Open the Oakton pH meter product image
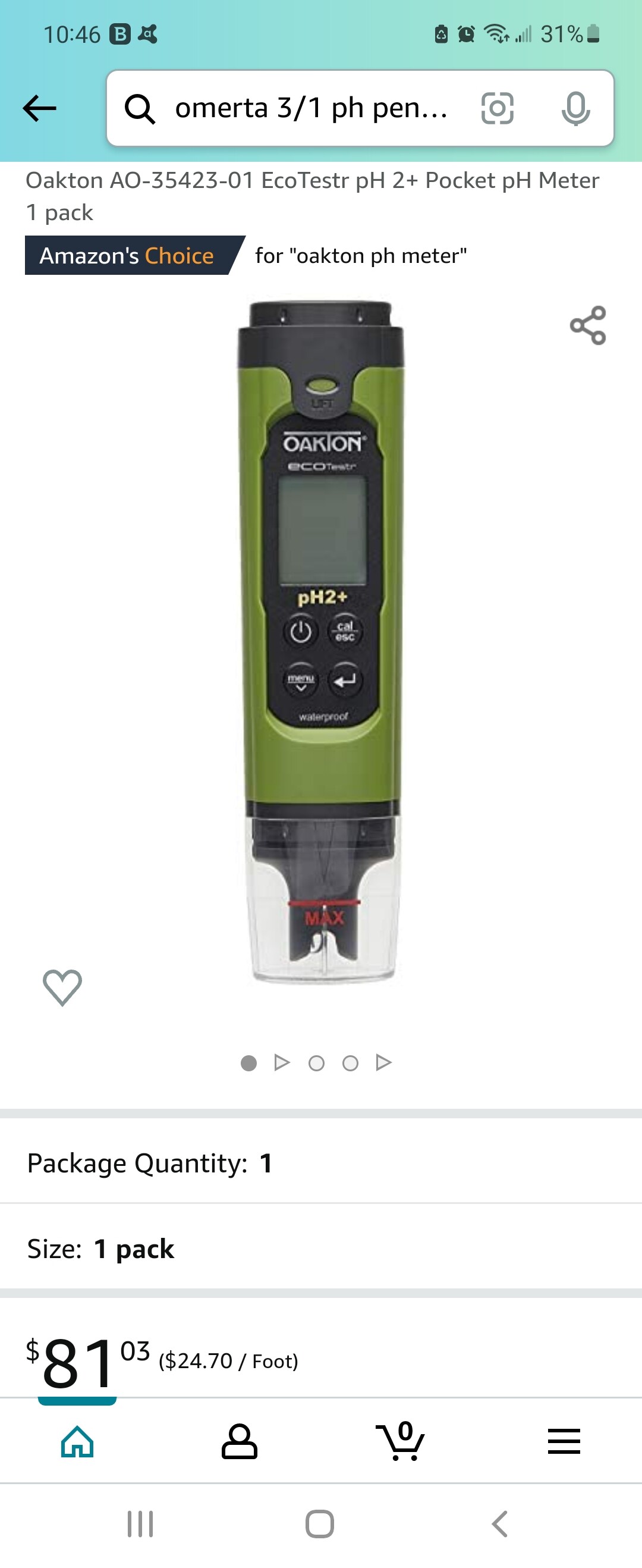This screenshot has width=642, height=1568. pos(322,642)
